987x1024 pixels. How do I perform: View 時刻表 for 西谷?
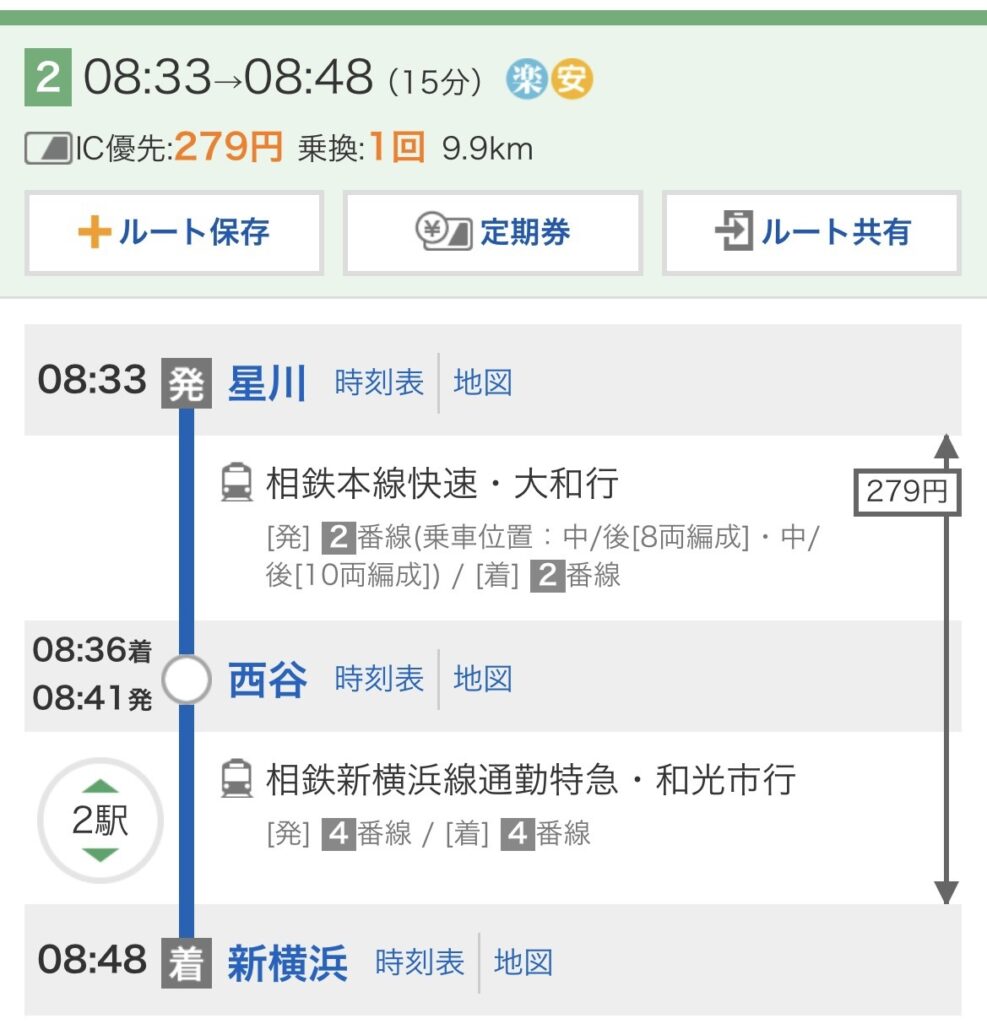click(379, 680)
